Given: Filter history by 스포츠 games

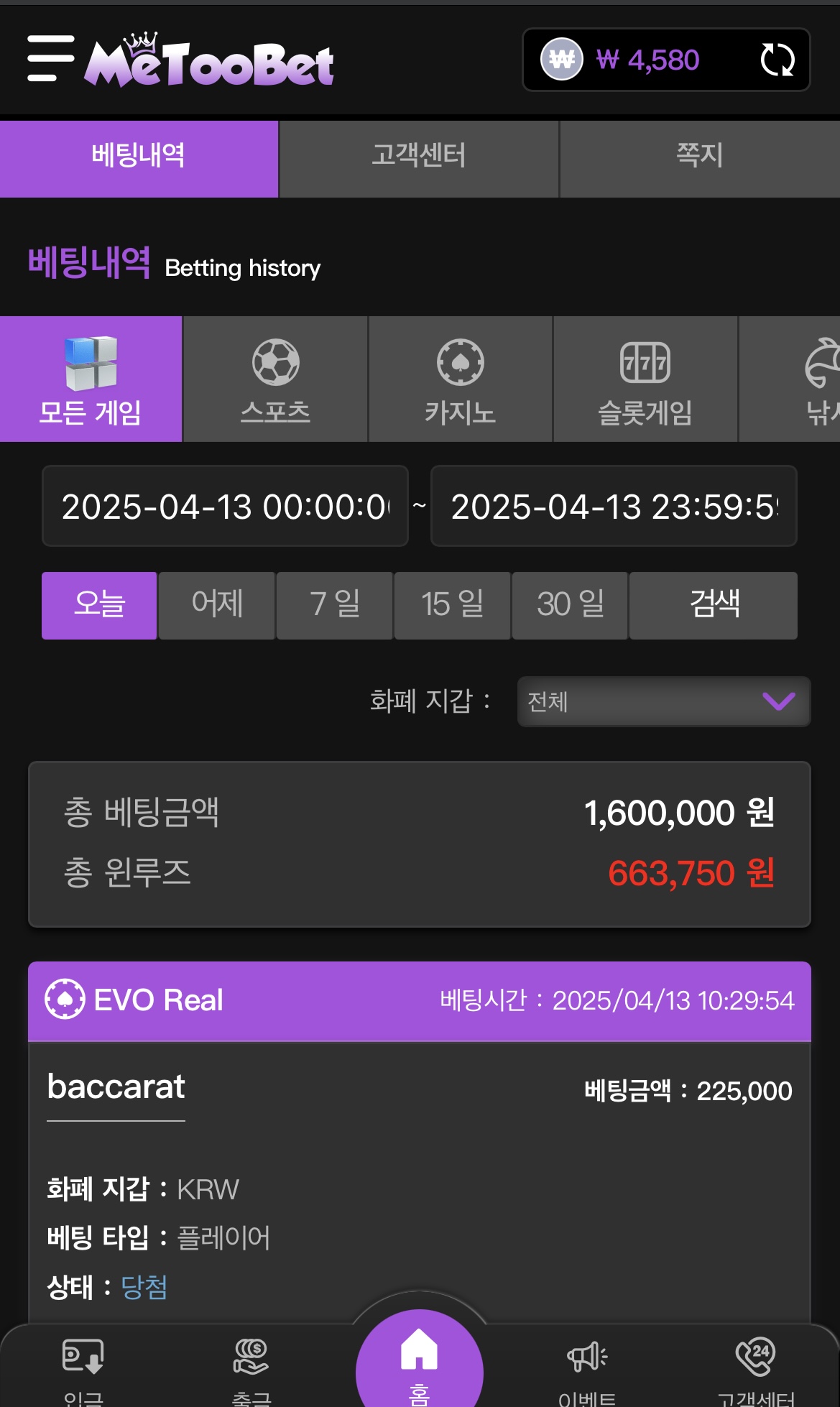Looking at the screenshot, I should (x=275, y=379).
